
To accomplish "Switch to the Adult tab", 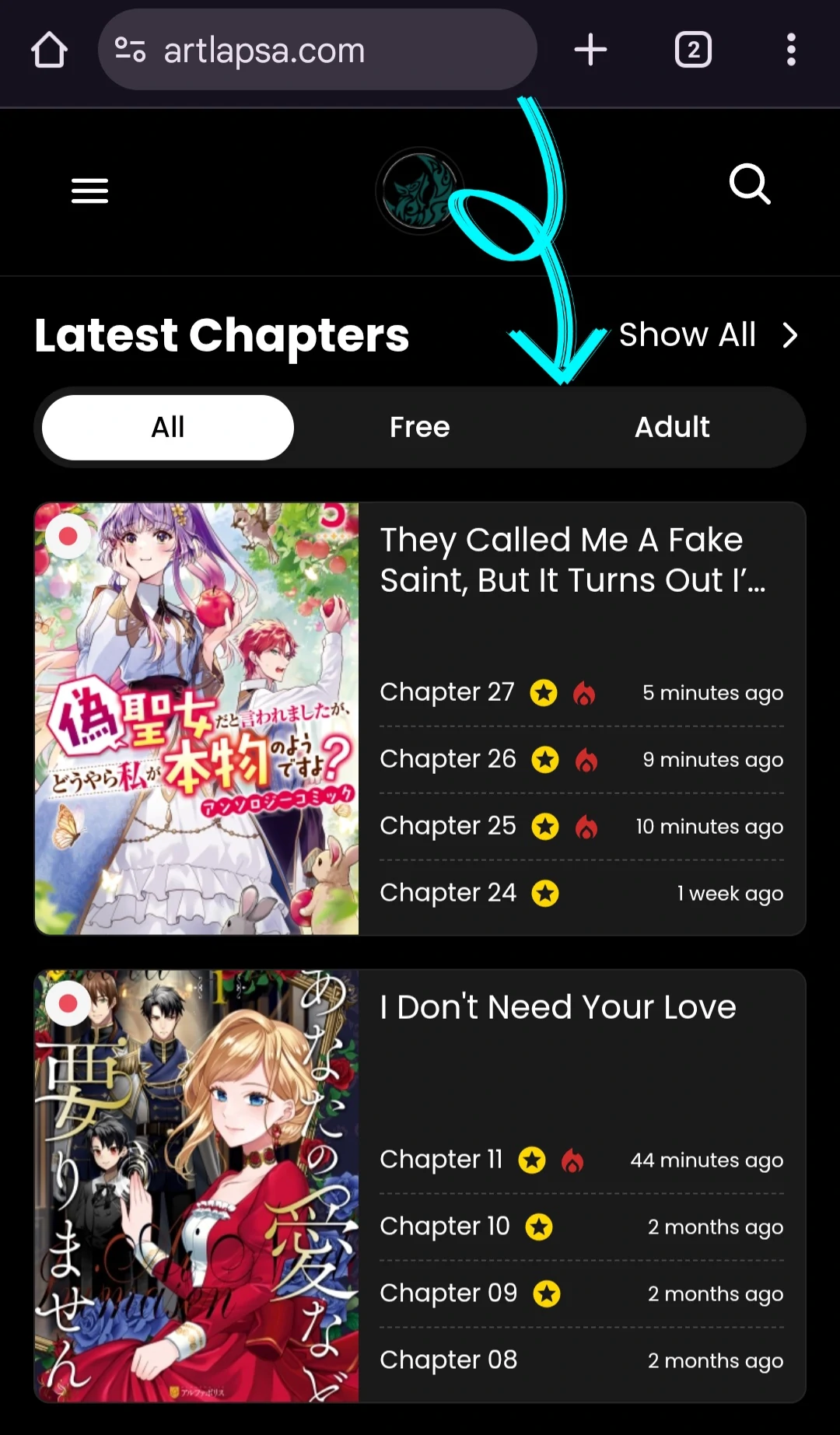I will coord(672,427).
